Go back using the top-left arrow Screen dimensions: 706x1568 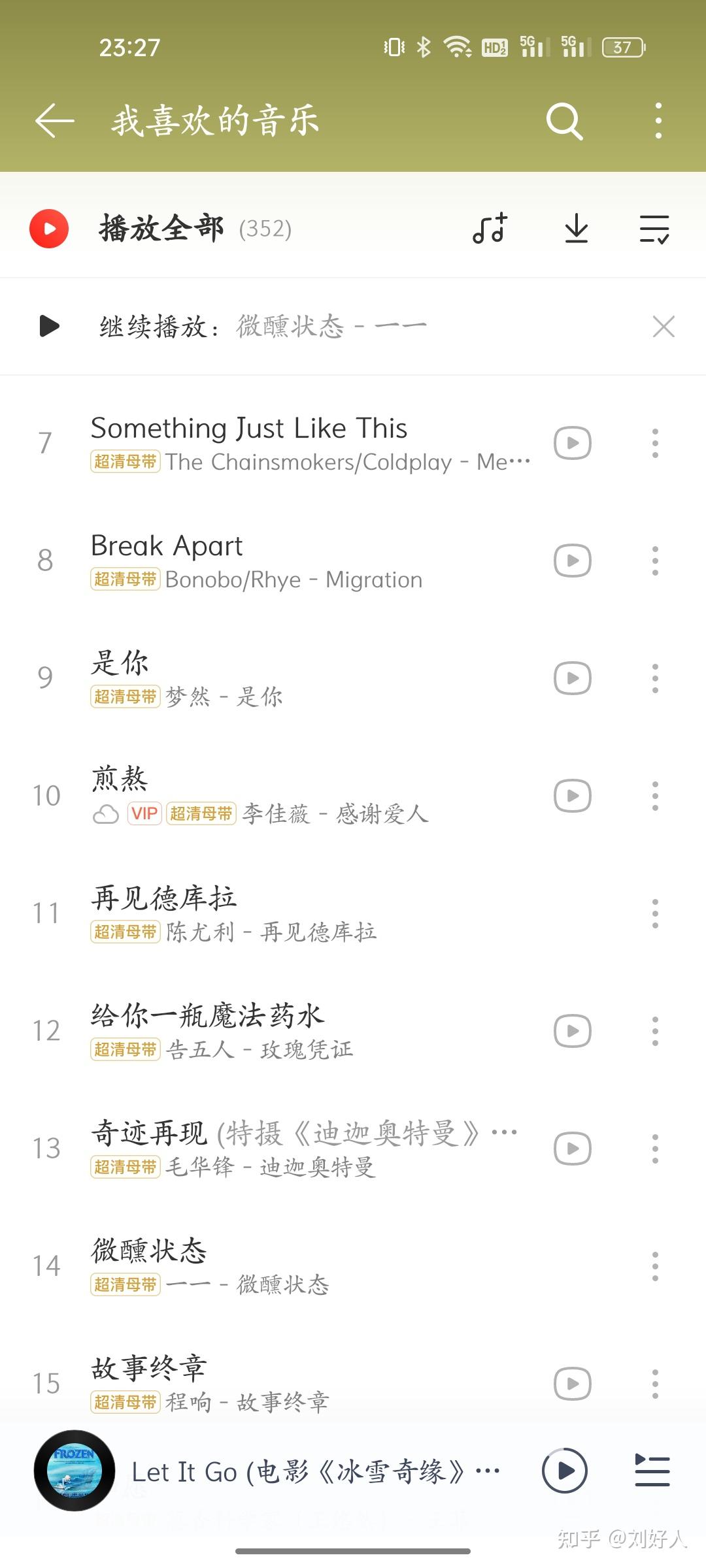[x=54, y=121]
